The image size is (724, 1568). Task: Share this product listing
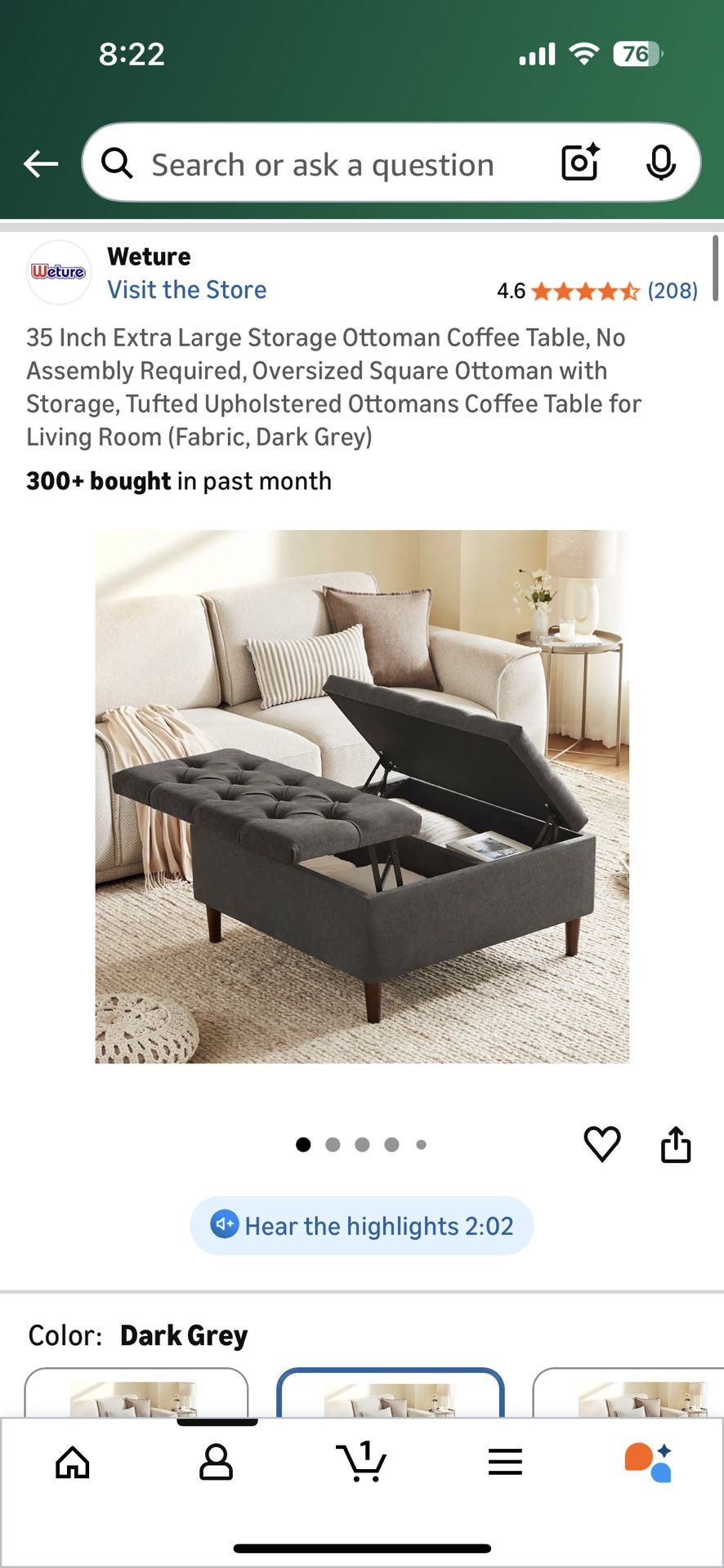click(x=676, y=1145)
